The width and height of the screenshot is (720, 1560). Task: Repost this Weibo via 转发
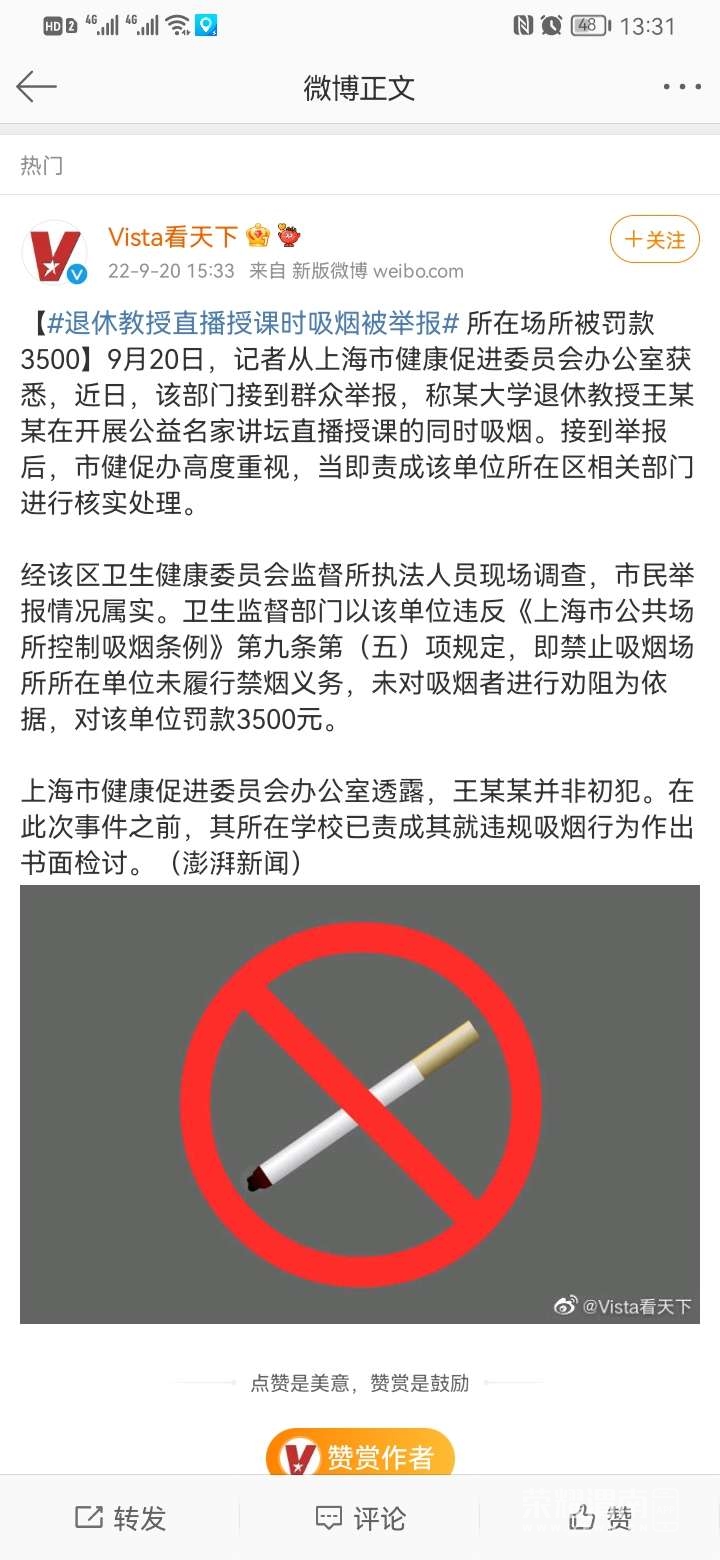tap(120, 1518)
